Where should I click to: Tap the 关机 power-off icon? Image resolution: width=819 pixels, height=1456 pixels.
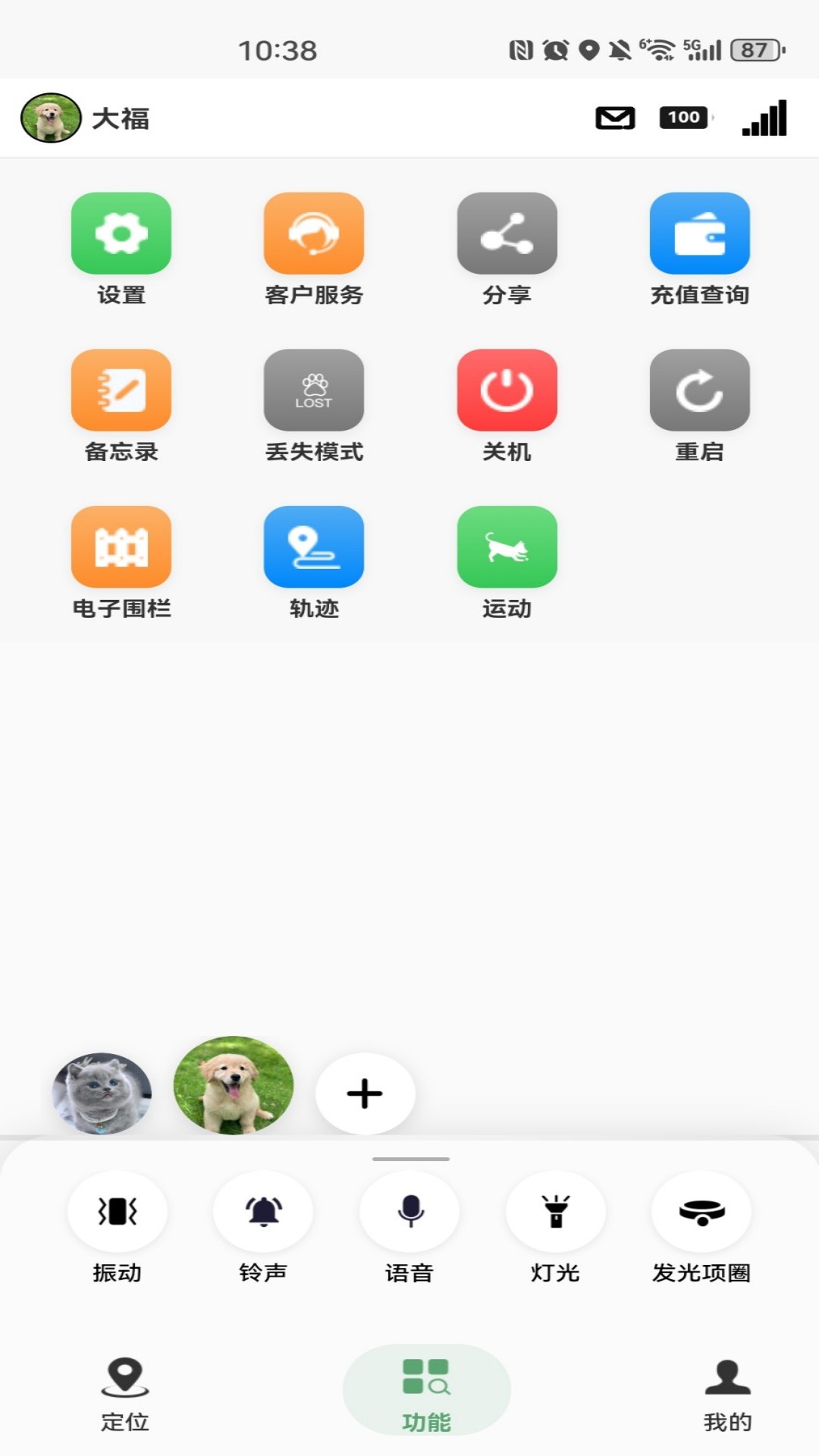tap(507, 391)
